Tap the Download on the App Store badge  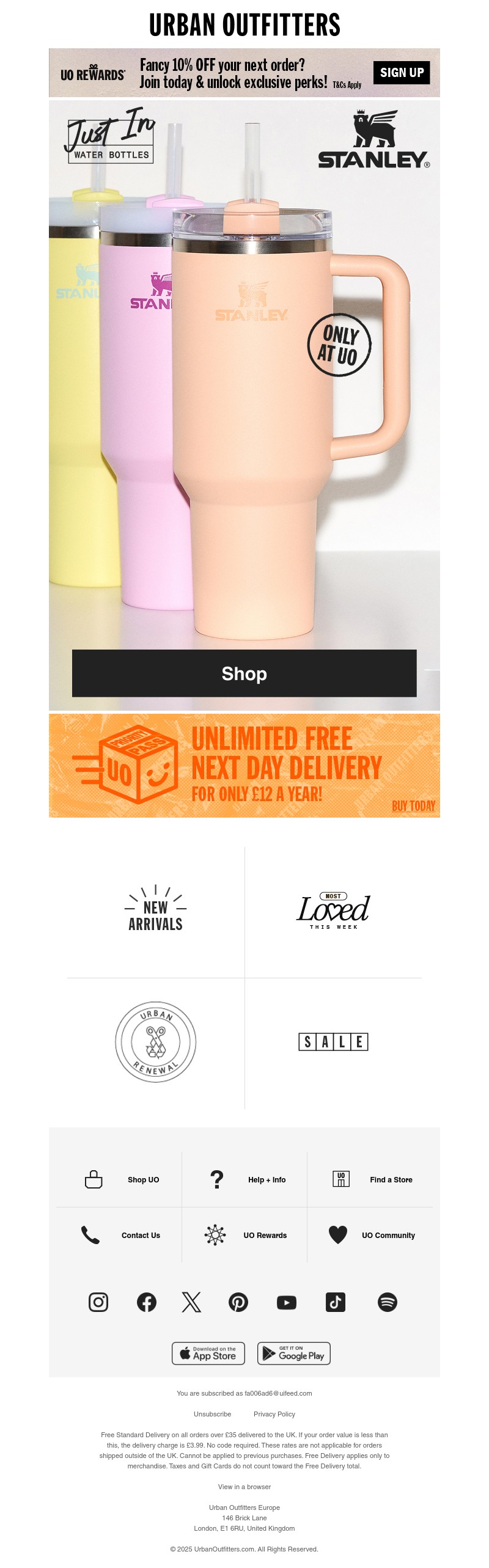208,1354
